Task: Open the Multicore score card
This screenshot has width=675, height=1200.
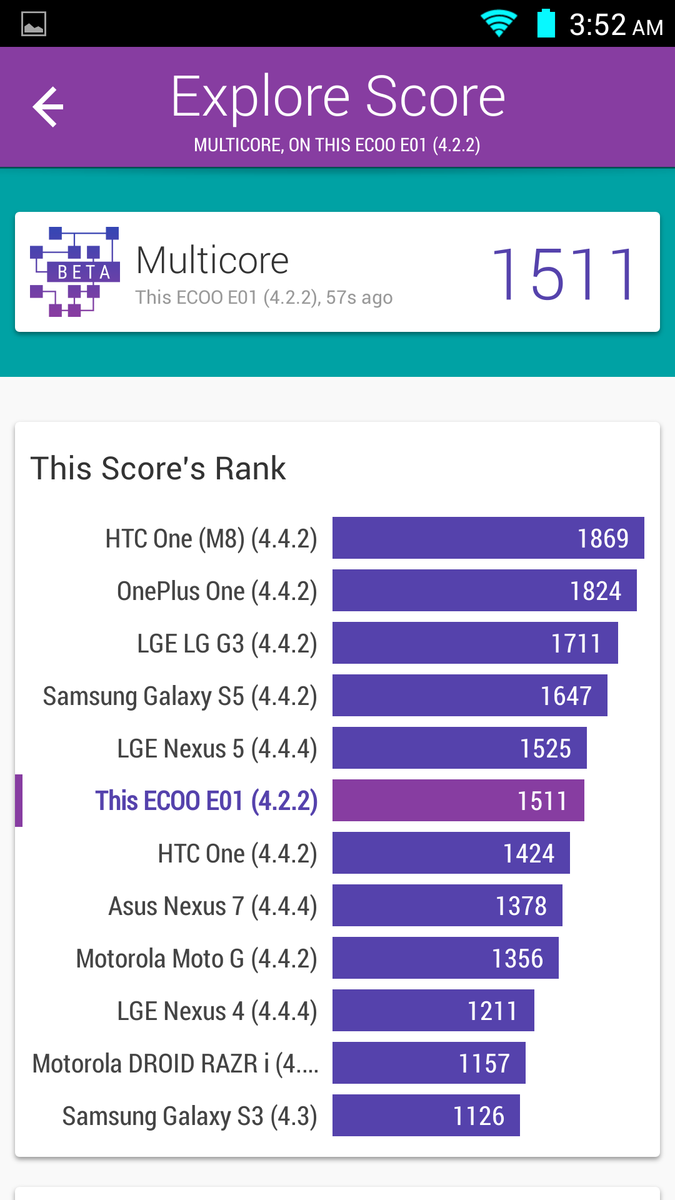Action: click(337, 272)
